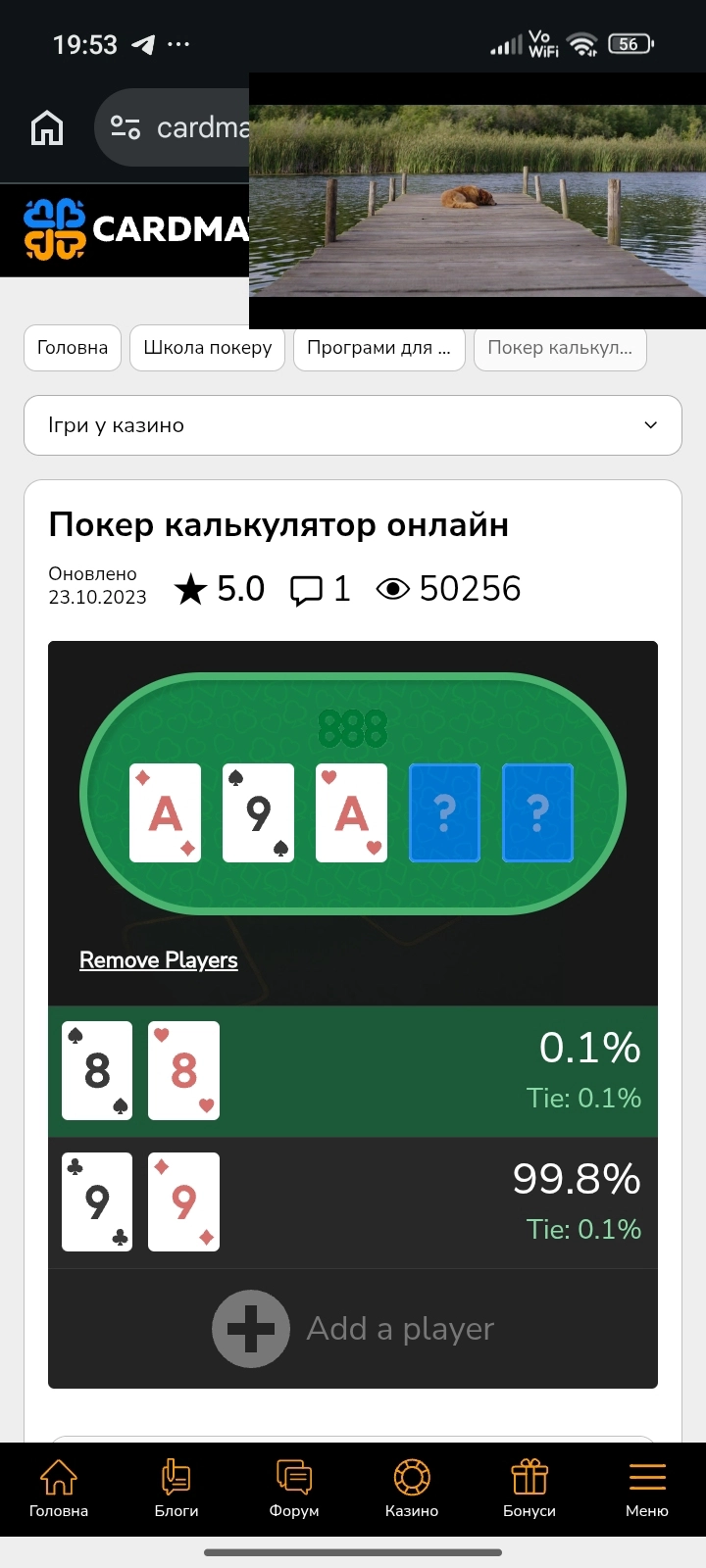Switch to the Блоги tab
Image resolution: width=706 pixels, height=1568 pixels.
pos(176,1488)
